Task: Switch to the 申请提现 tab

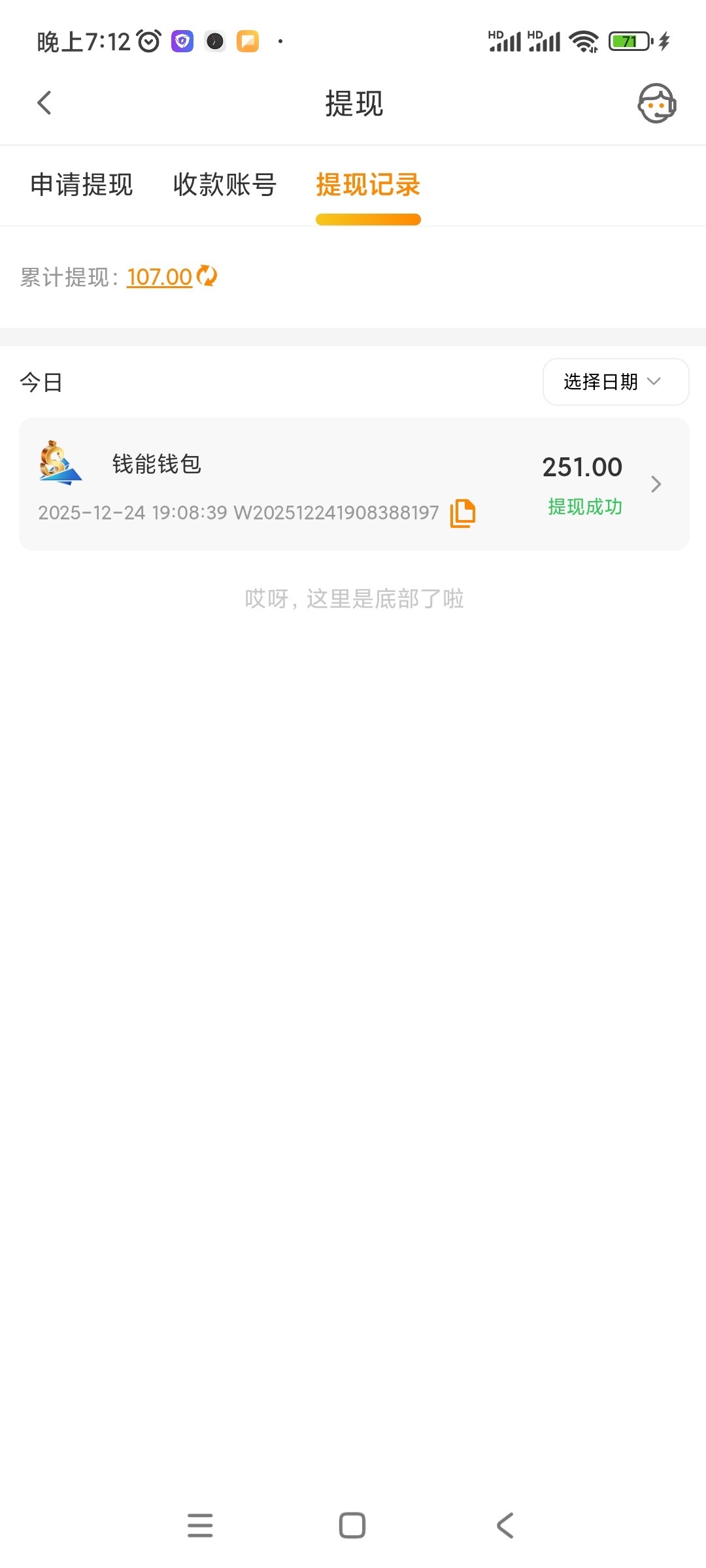Action: click(82, 185)
